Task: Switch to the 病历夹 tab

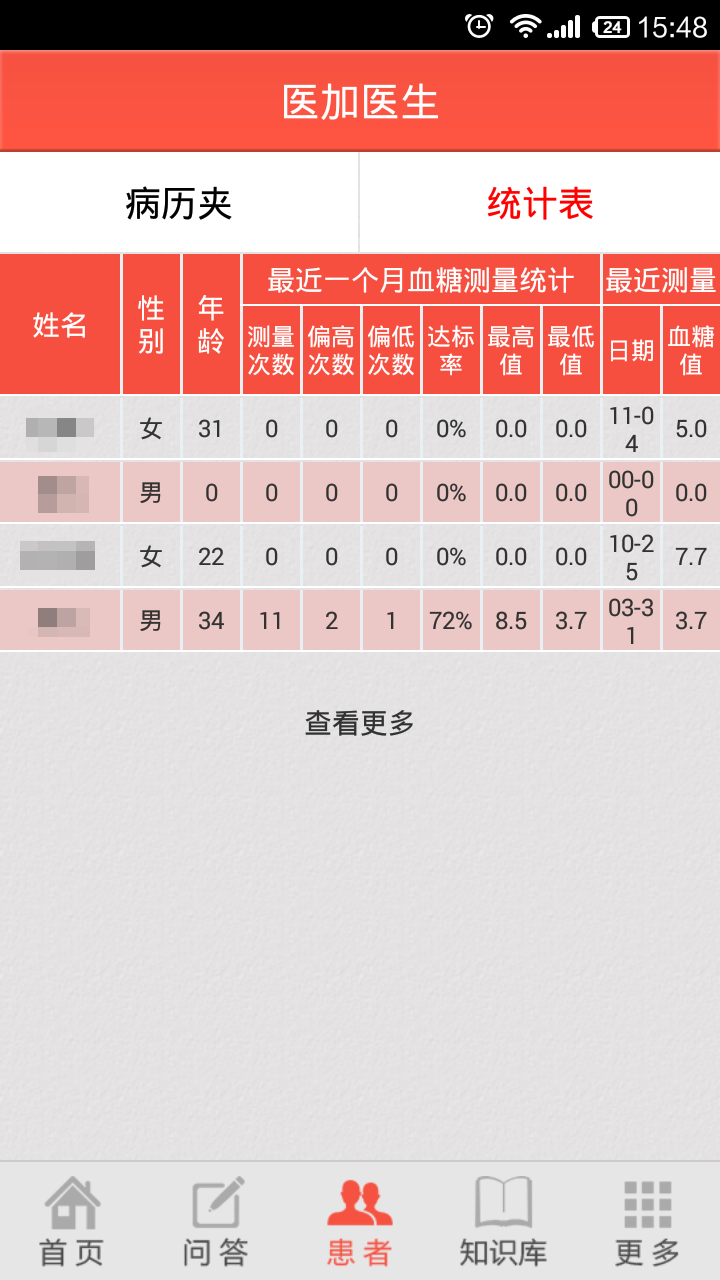Action: tap(179, 203)
